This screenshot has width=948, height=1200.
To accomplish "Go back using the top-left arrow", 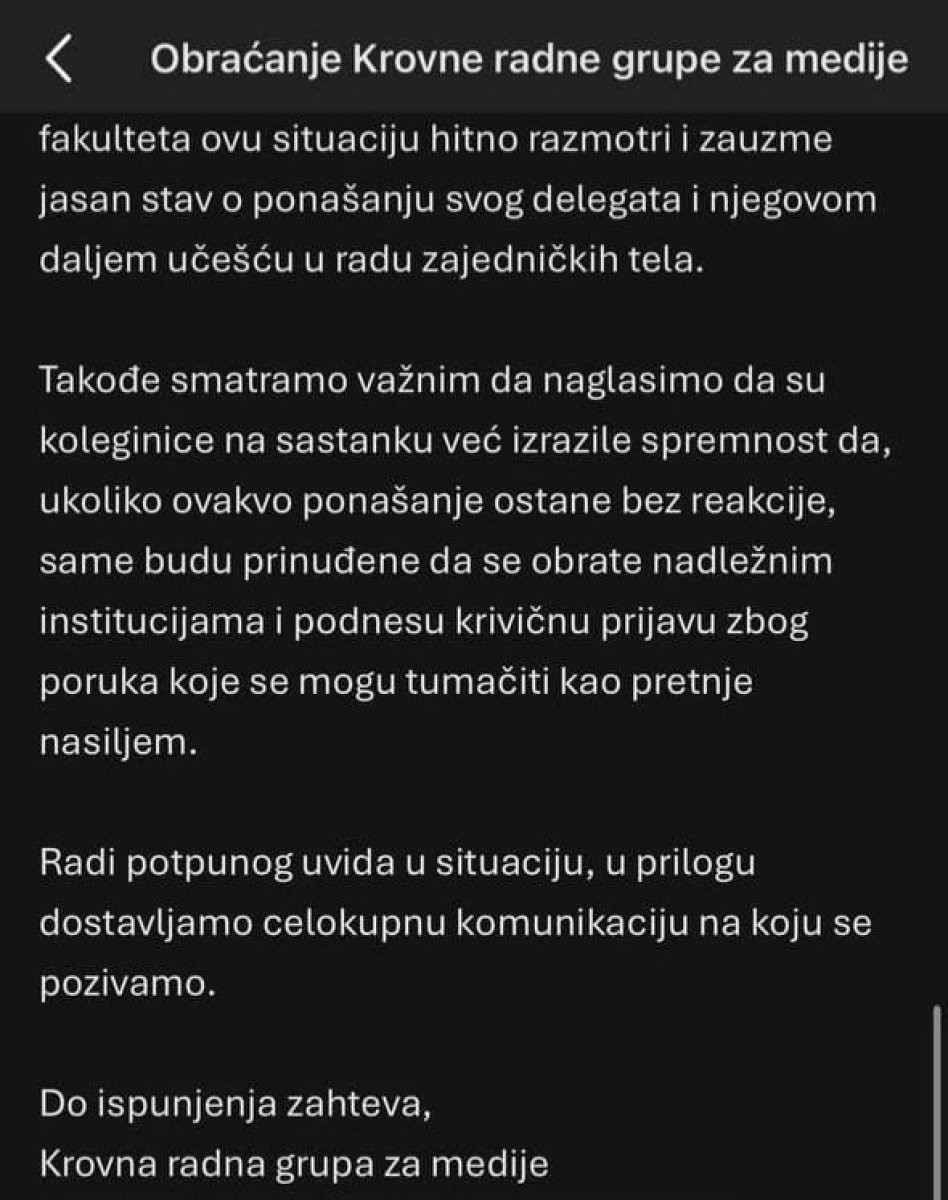I will [59, 62].
